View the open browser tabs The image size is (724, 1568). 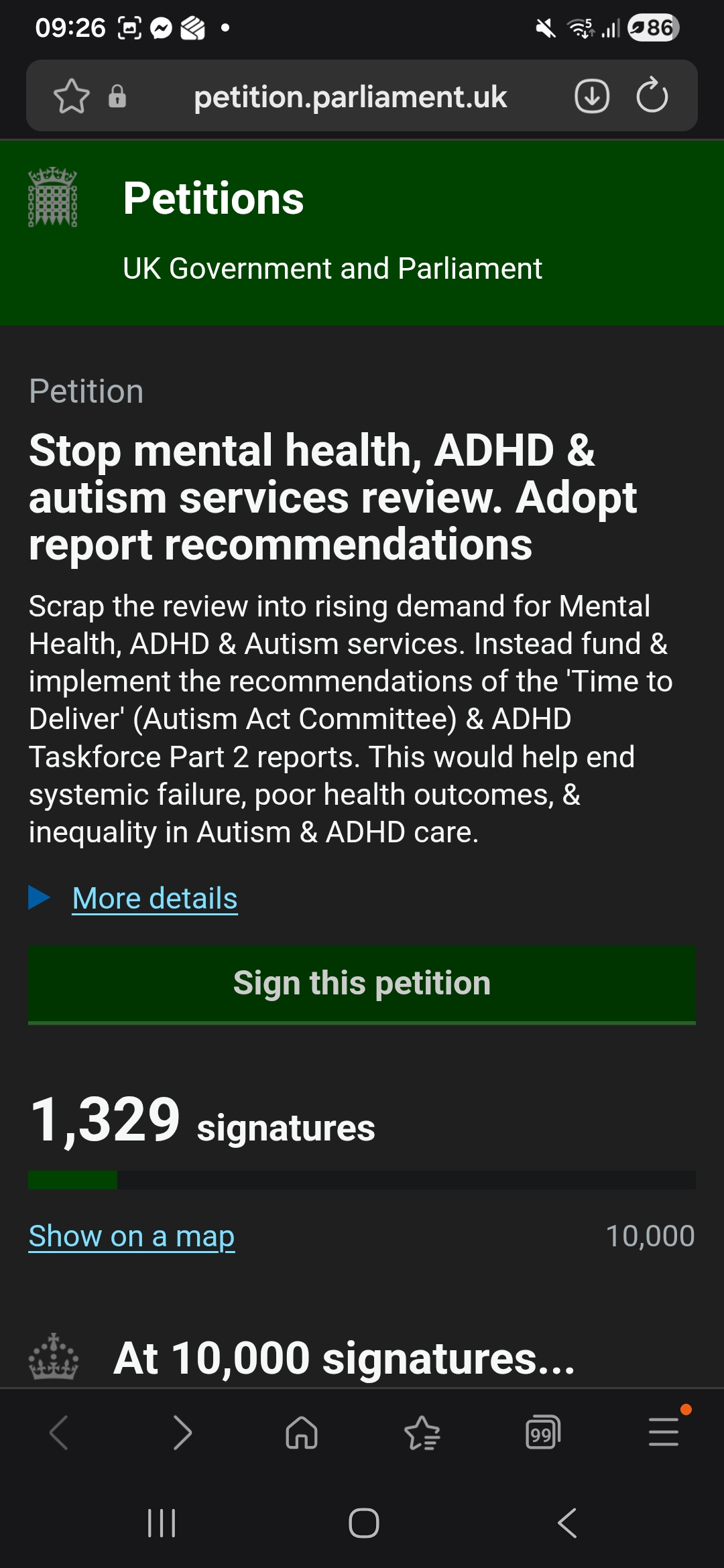click(x=542, y=1433)
